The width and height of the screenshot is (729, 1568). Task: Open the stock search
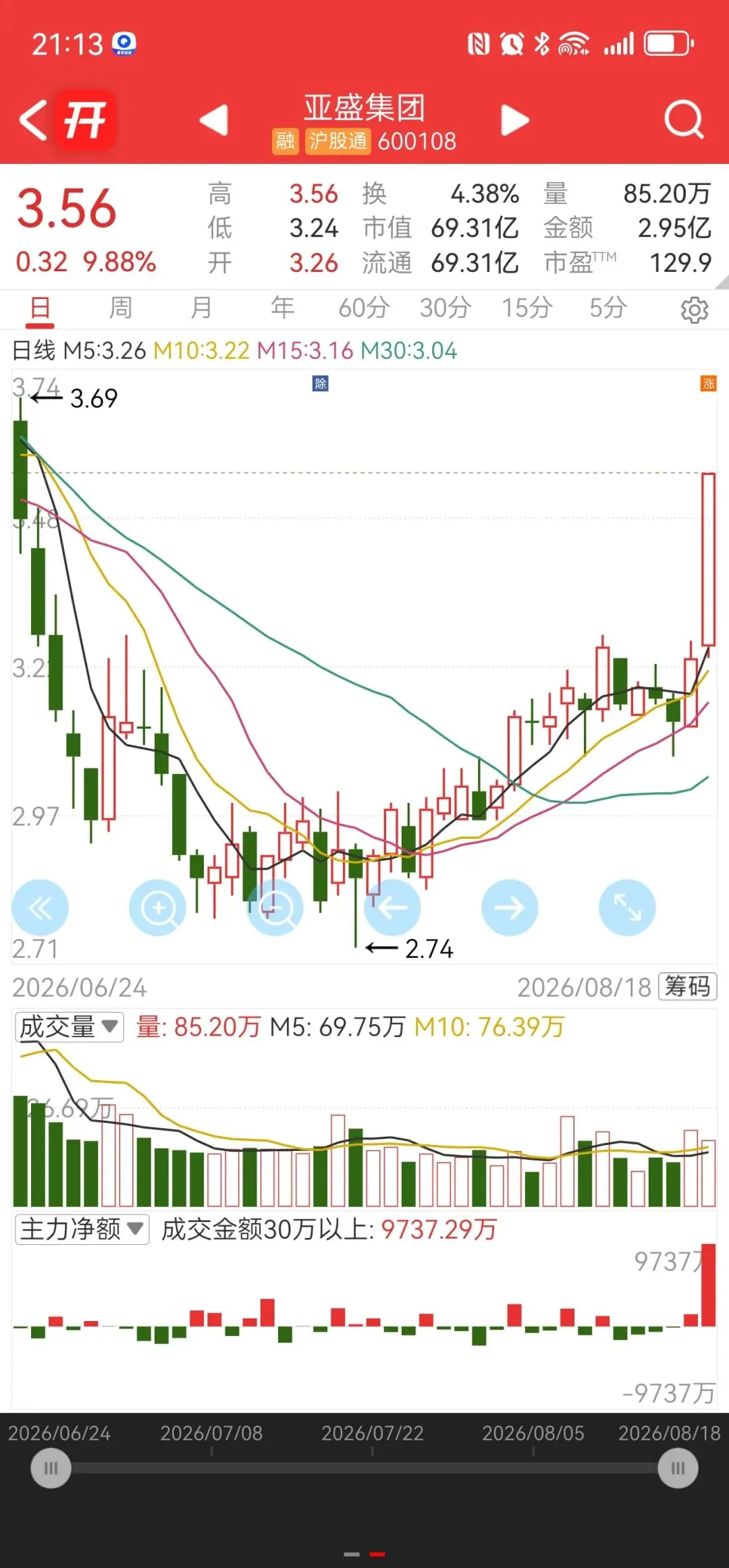pyautogui.click(x=684, y=120)
